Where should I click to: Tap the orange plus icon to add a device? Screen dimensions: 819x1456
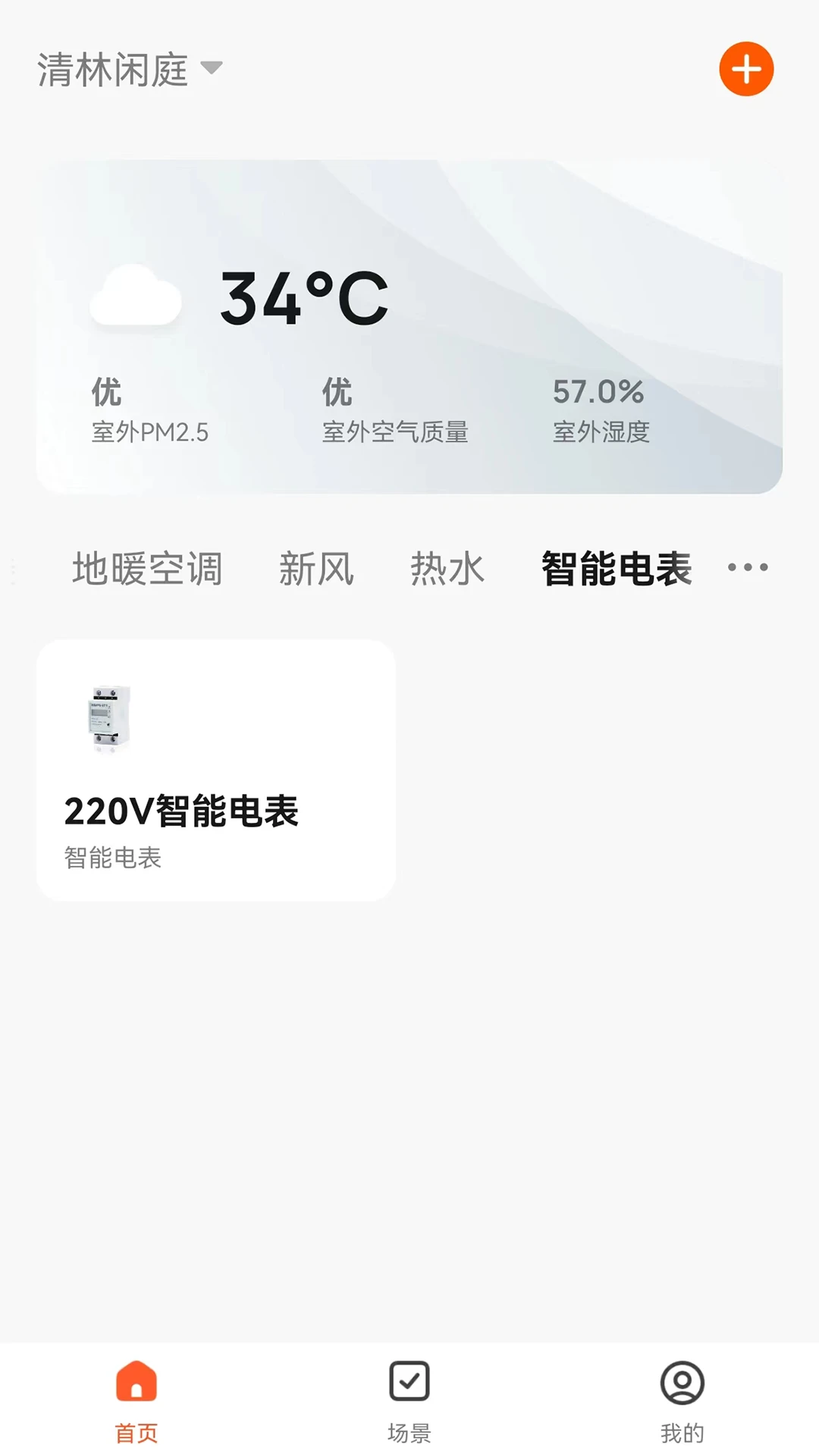[x=746, y=69]
